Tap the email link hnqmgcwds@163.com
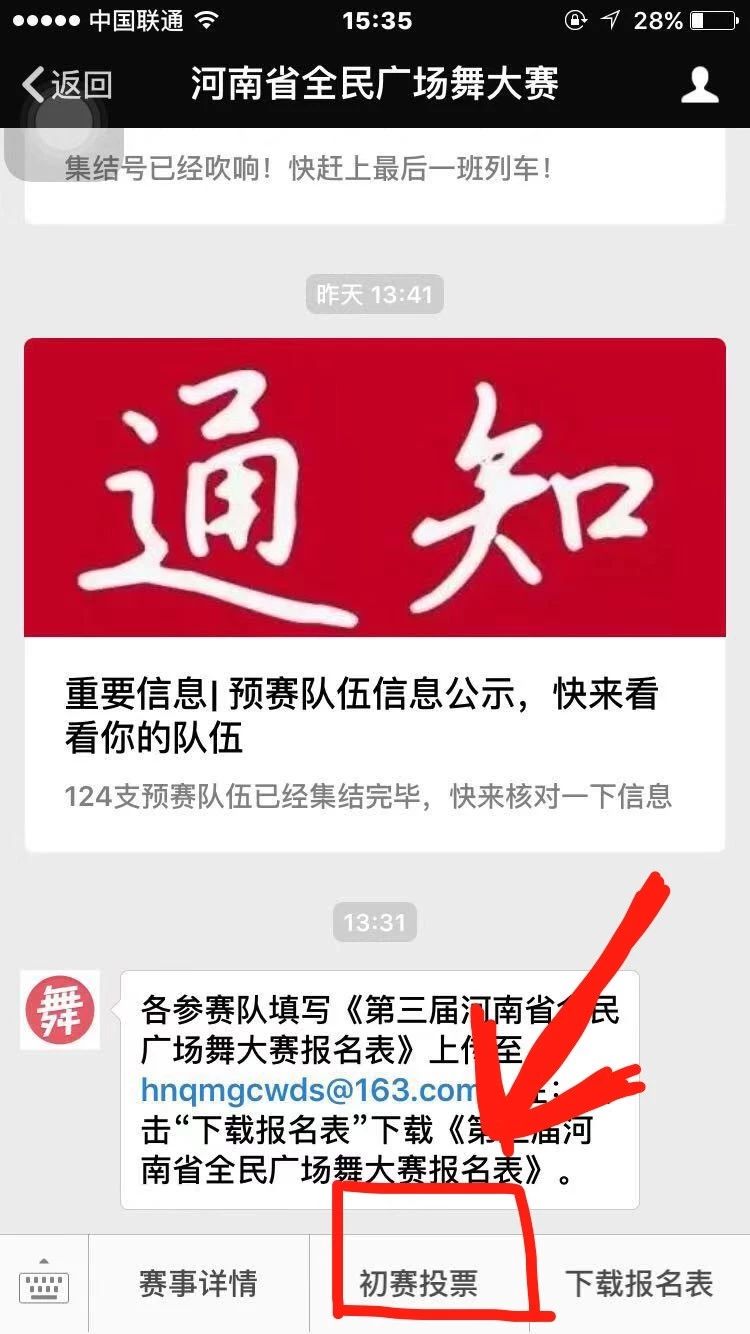750x1334 pixels. (x=306, y=1089)
